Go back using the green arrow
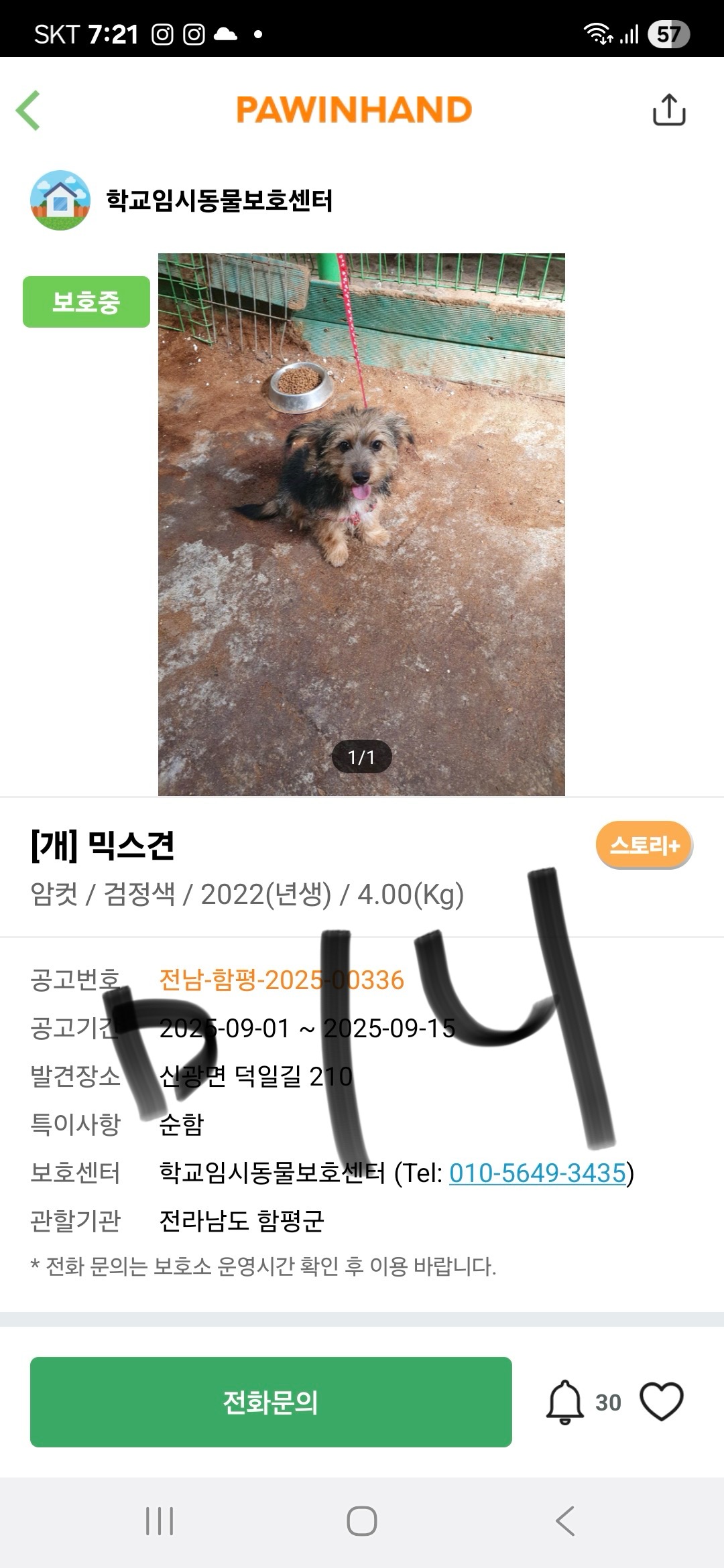 coord(29,110)
